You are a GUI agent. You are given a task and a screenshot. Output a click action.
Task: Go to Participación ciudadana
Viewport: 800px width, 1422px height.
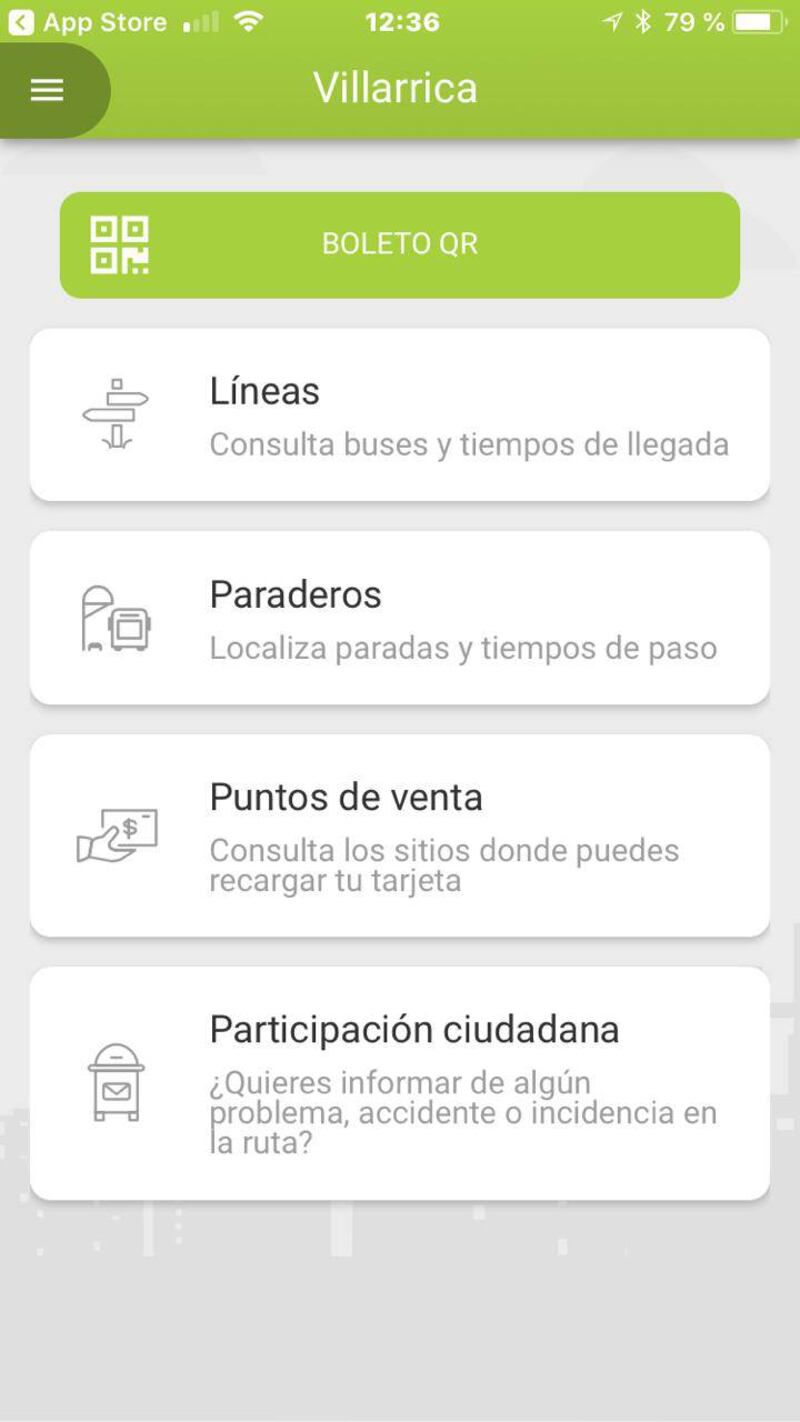click(400, 1083)
